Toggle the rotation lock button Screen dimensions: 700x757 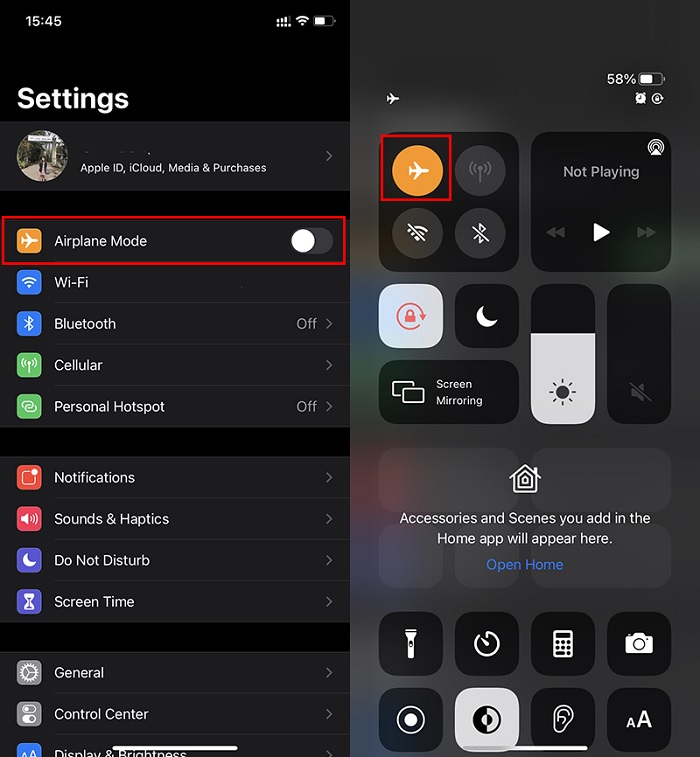click(x=410, y=316)
